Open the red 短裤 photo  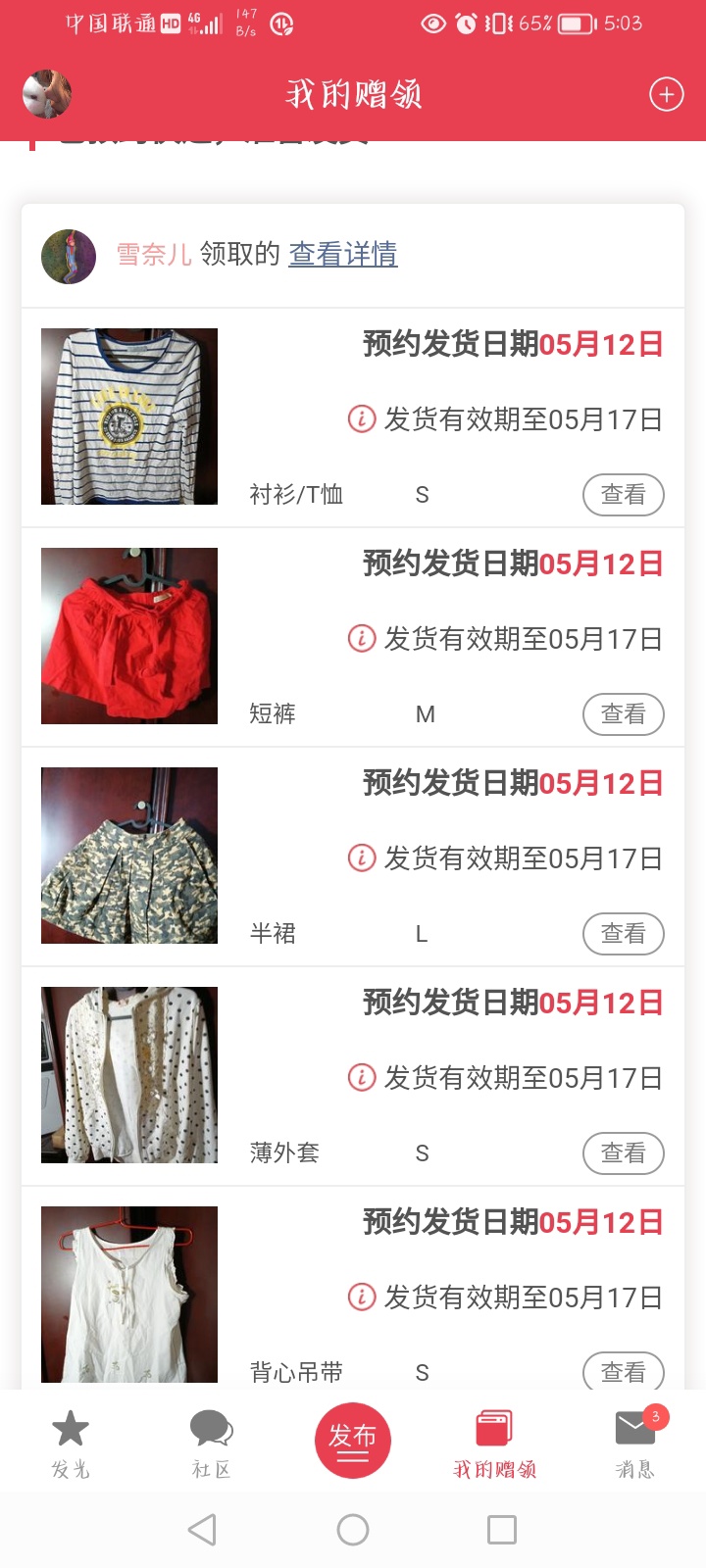click(129, 636)
